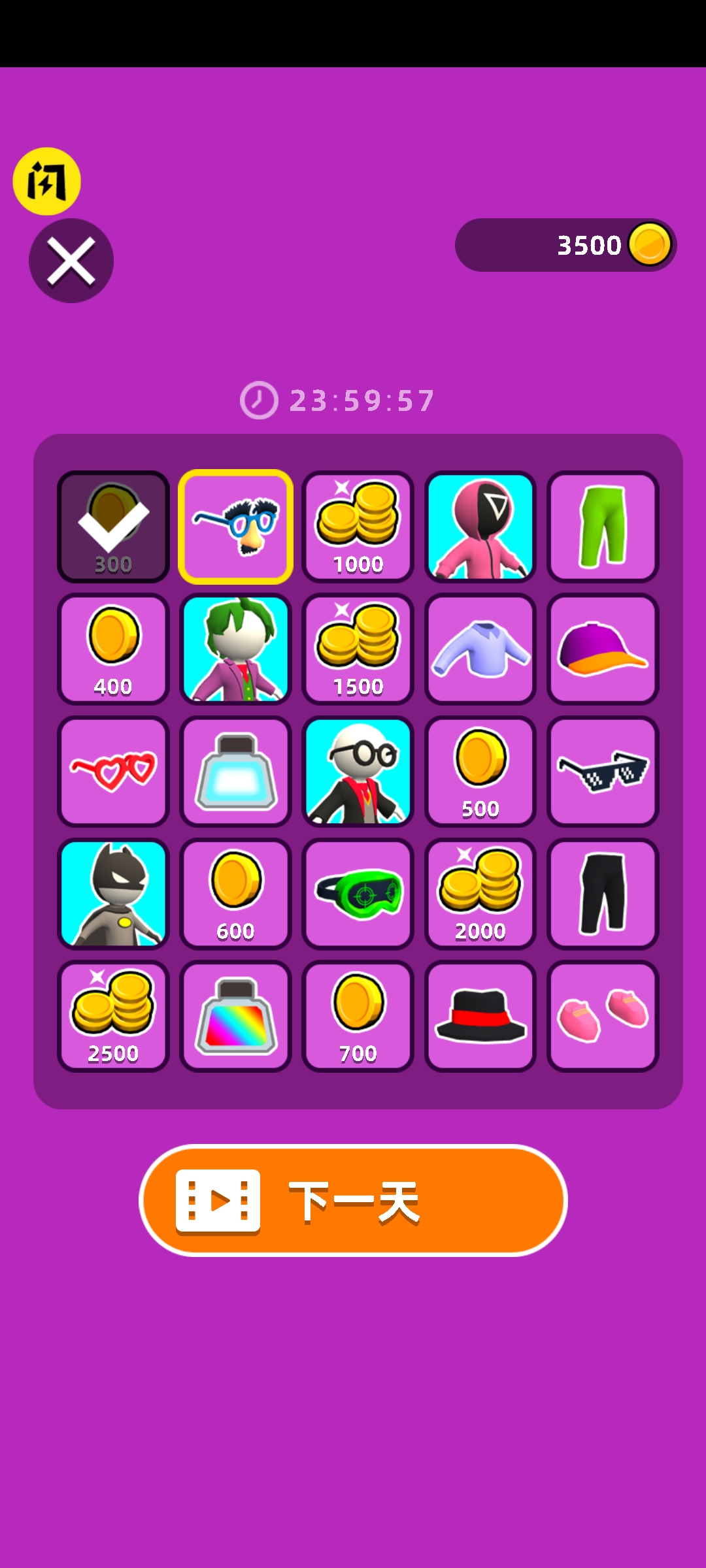Select the 400 coins reward tile
Screen dimensions: 706x1568
[x=113, y=649]
